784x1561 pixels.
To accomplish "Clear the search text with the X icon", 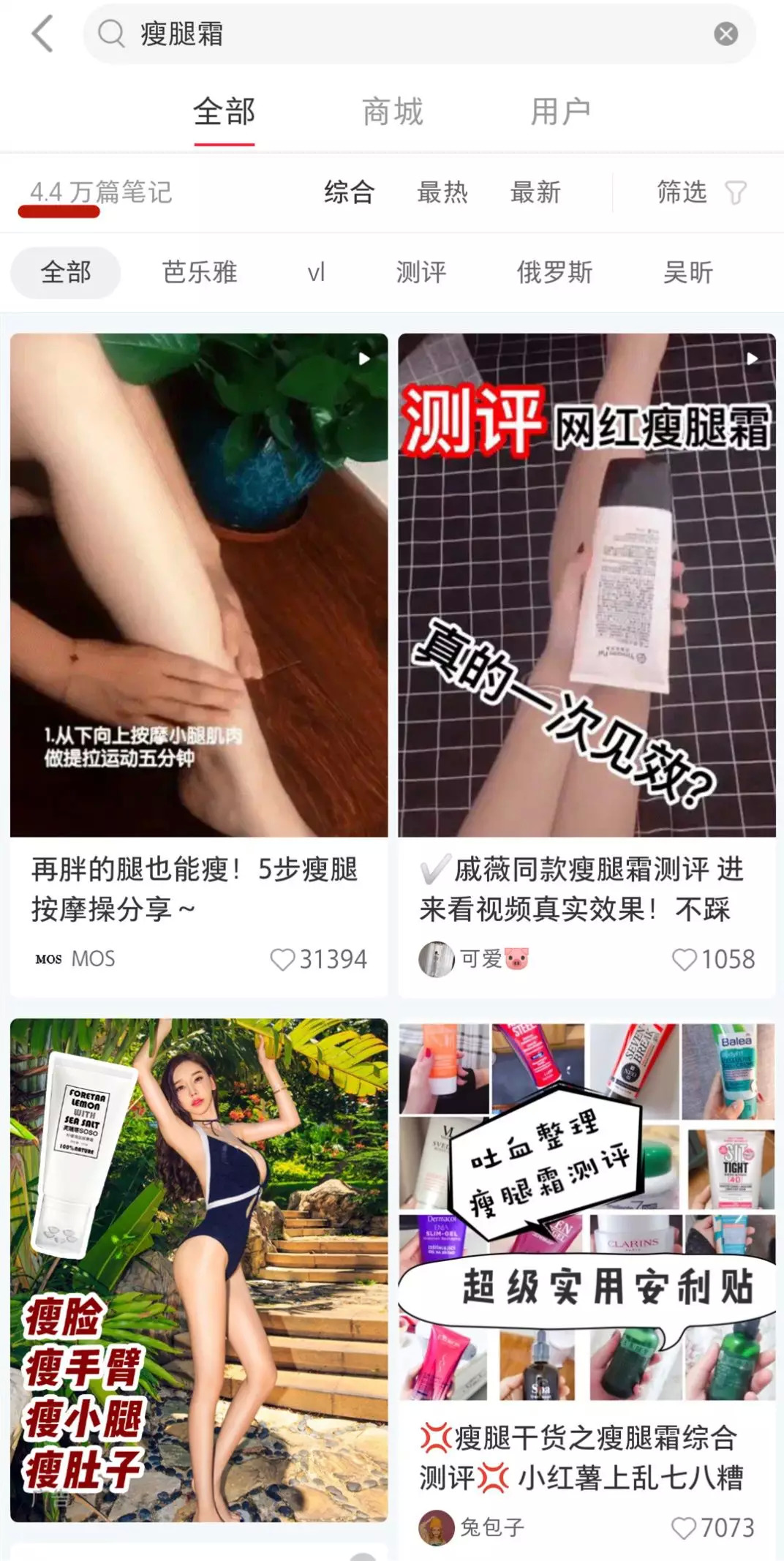I will point(725,34).
